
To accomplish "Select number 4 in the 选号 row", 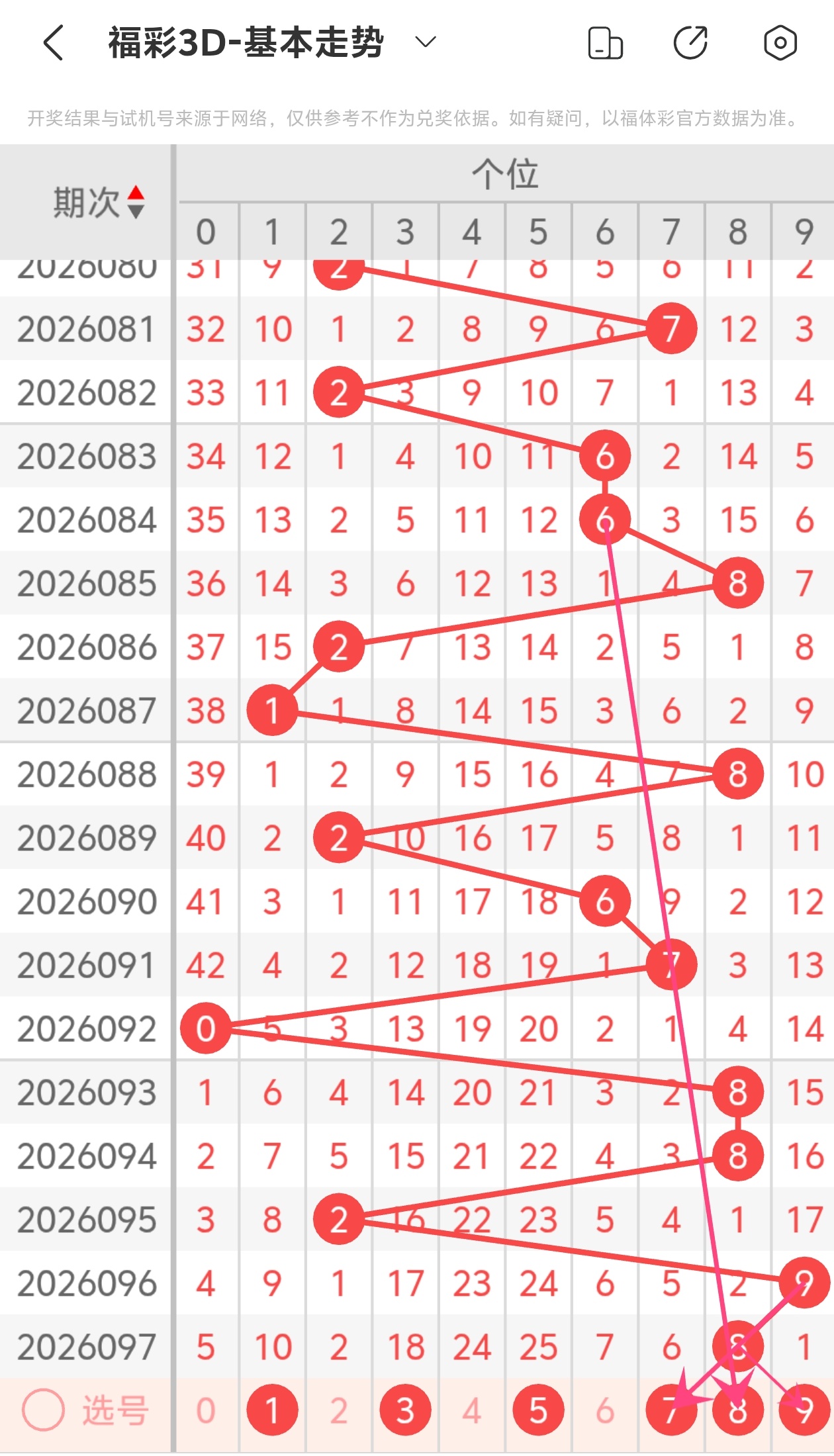I will click(472, 1410).
